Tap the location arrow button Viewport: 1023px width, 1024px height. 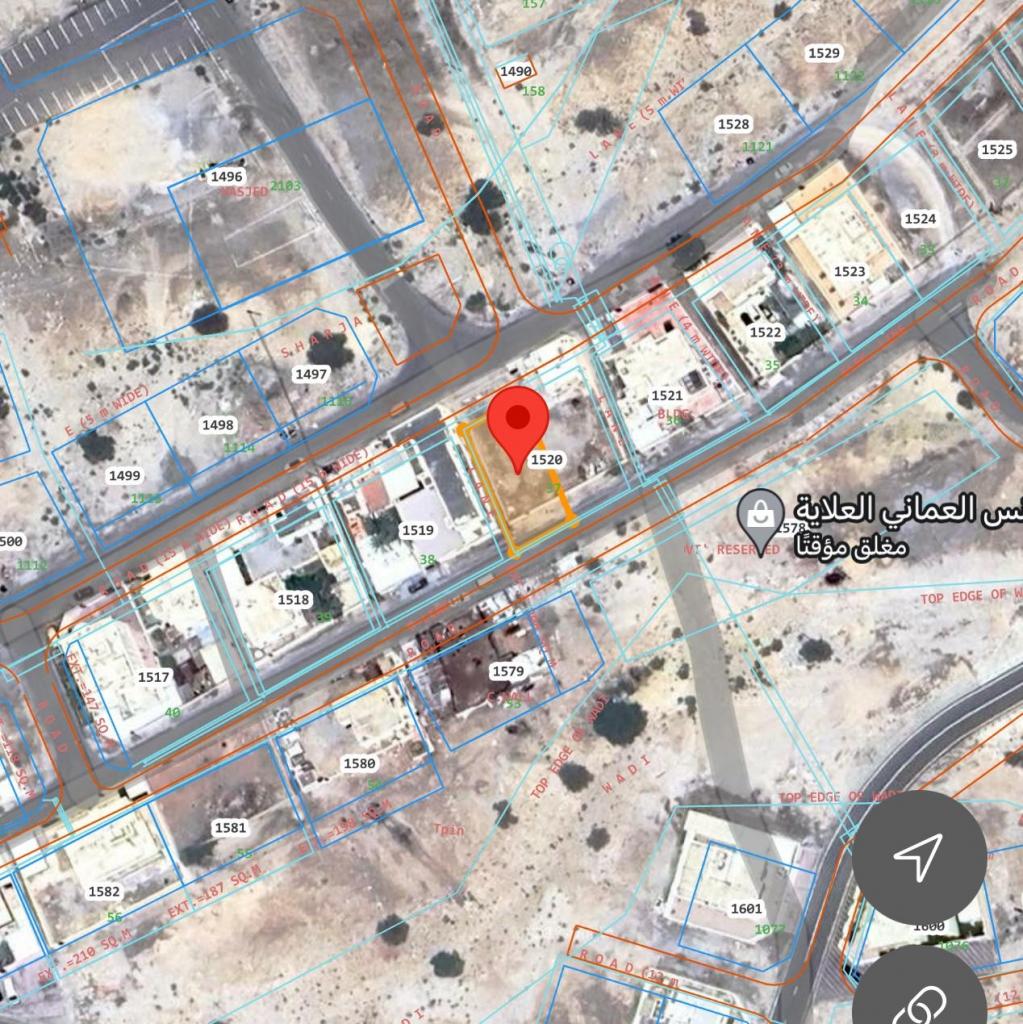[x=919, y=856]
